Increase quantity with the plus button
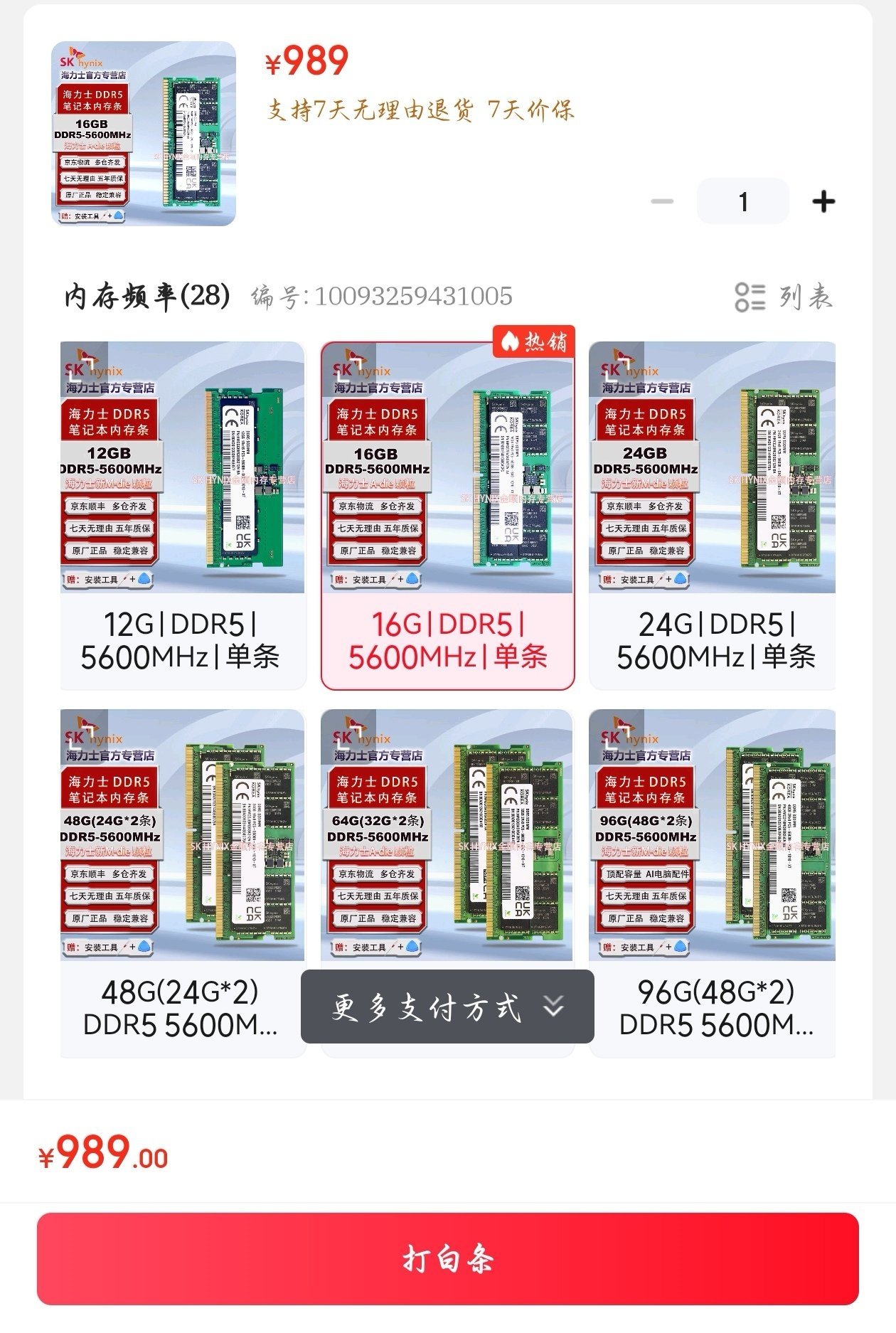 [823, 202]
